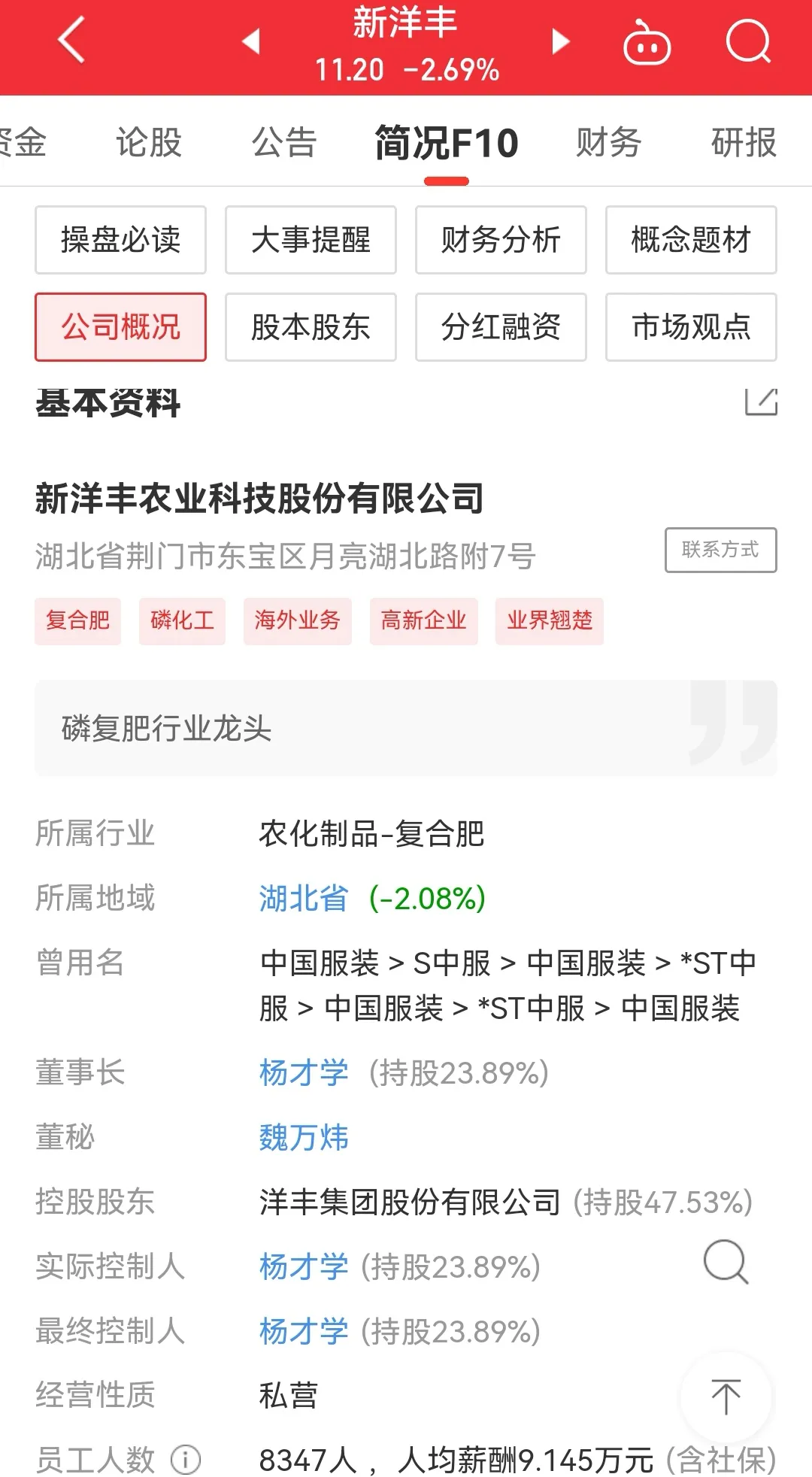Switch to the 研报 tab
The height and width of the screenshot is (1477, 812).
744,142
